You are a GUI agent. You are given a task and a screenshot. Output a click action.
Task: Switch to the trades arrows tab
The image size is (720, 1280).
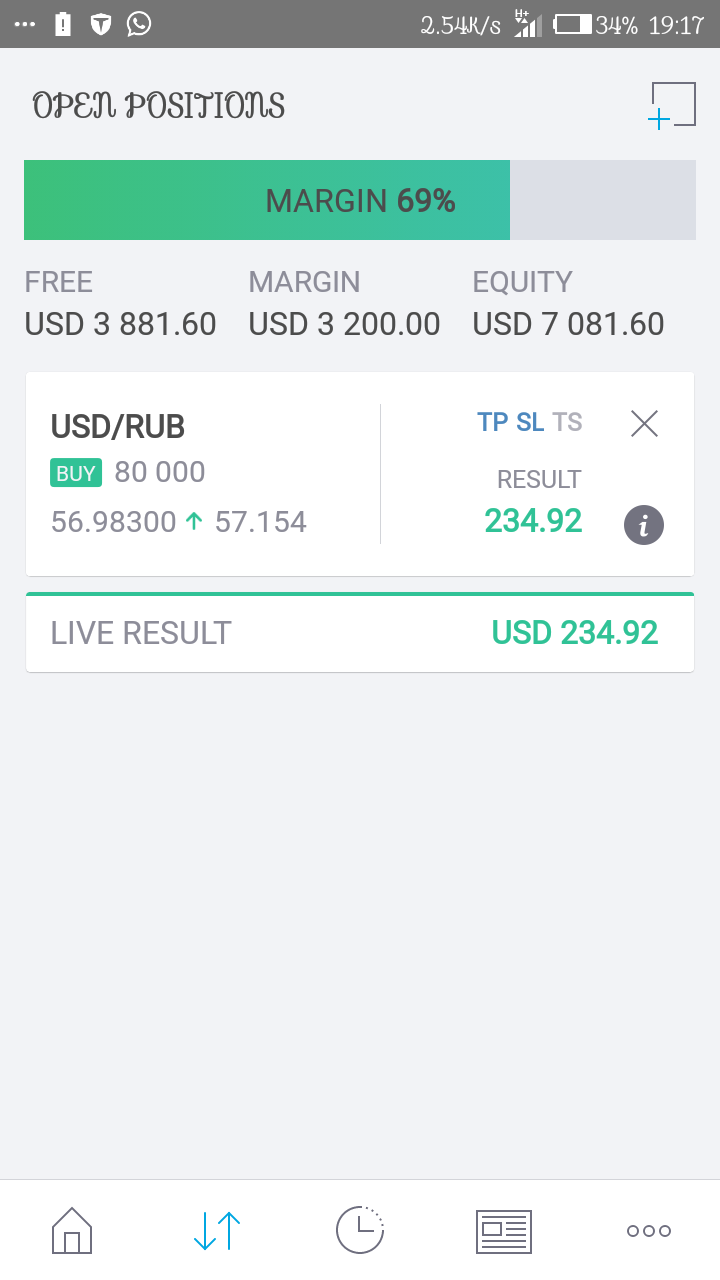click(217, 1230)
